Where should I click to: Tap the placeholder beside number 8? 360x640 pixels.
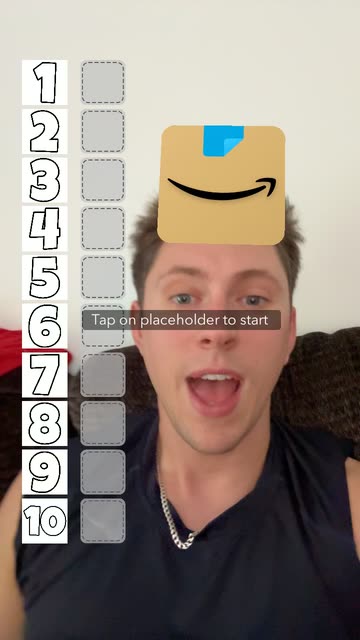(x=103, y=423)
